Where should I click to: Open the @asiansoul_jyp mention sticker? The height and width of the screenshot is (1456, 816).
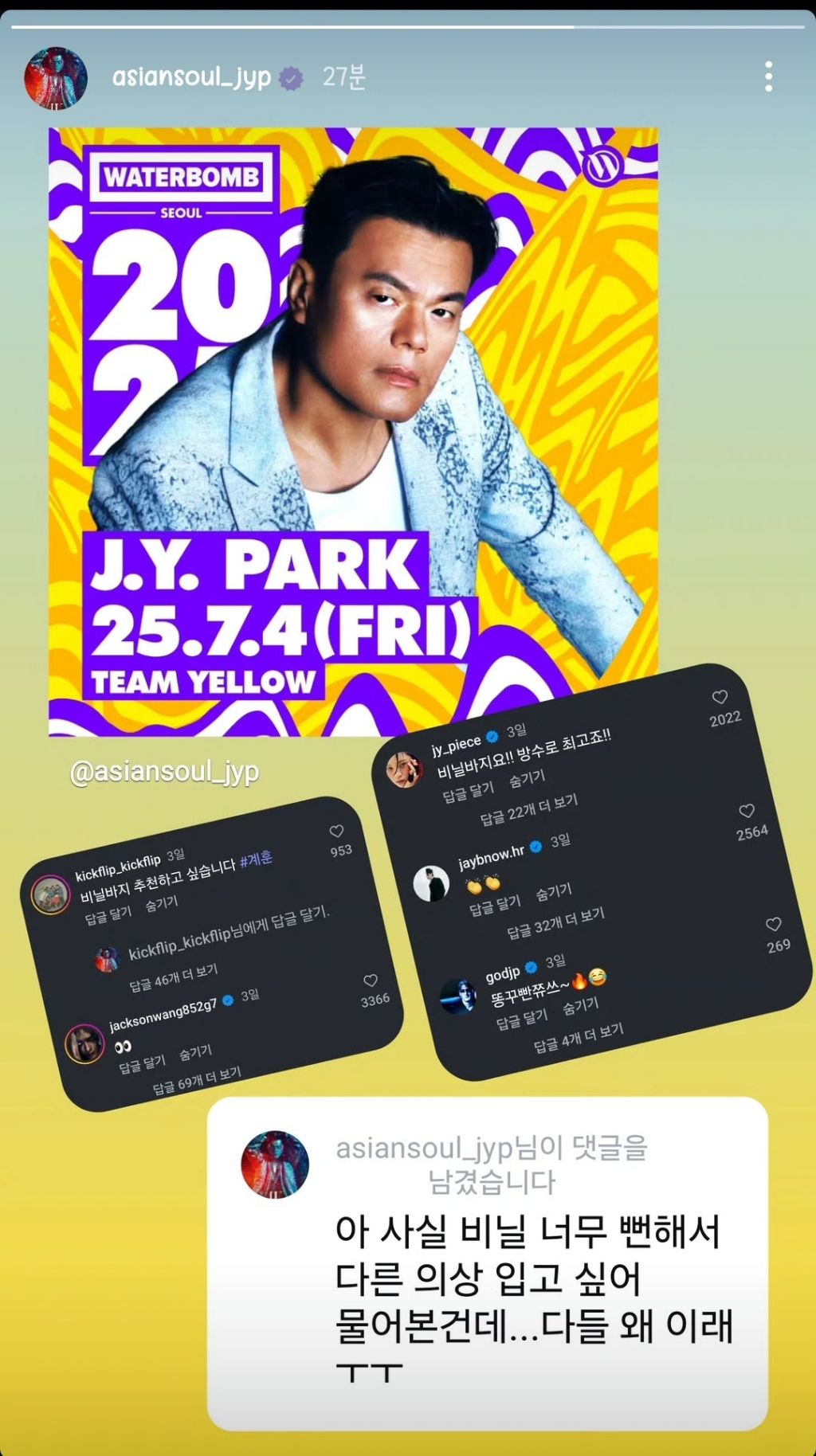point(164,772)
